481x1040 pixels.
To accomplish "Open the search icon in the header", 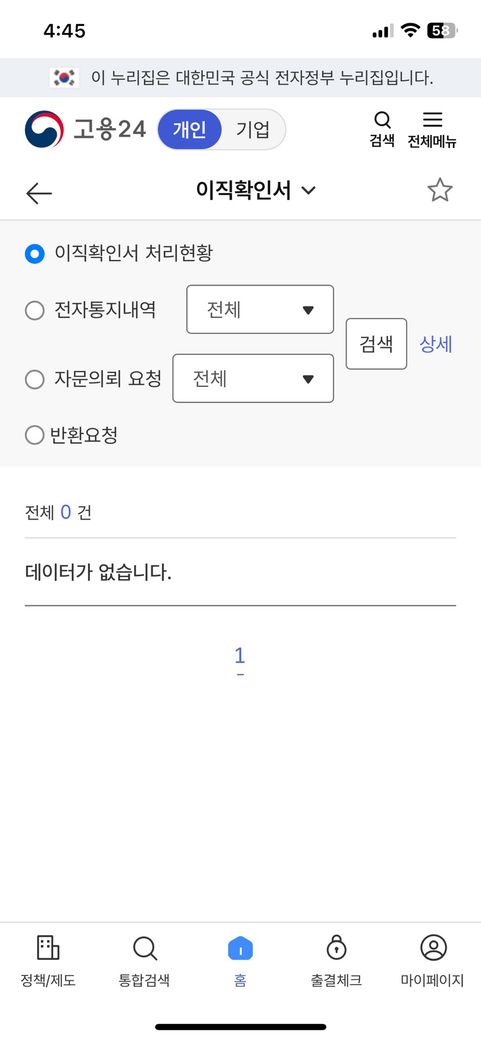I will click(382, 129).
